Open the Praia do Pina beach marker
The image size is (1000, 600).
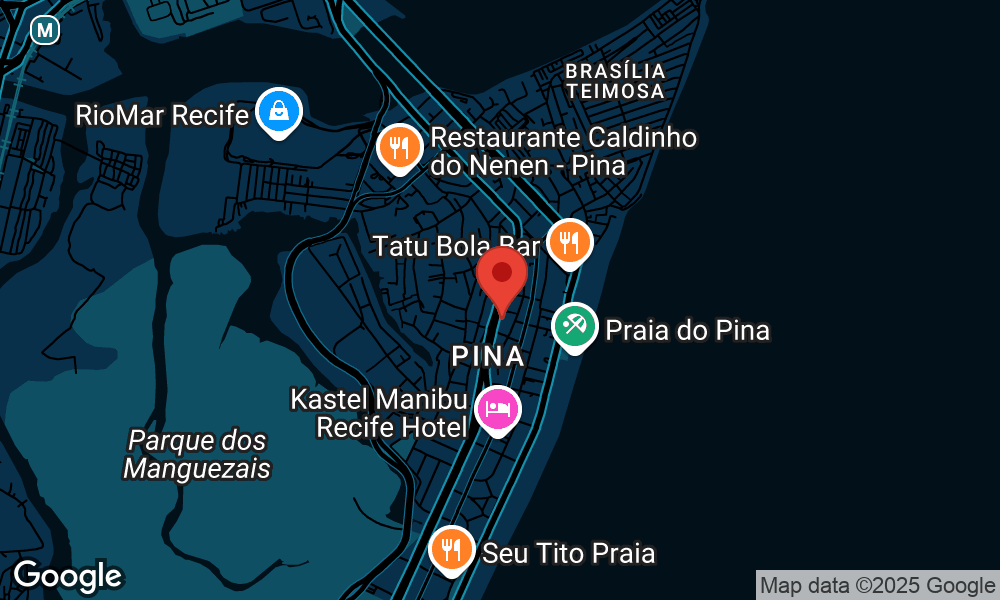click(x=575, y=326)
